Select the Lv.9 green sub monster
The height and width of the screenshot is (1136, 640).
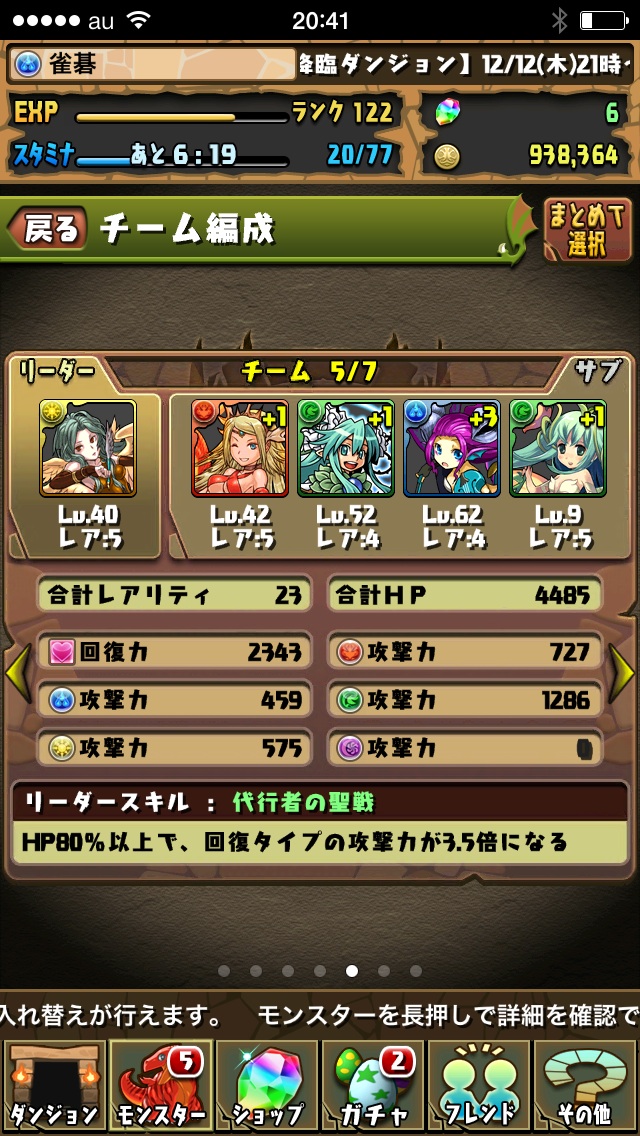tap(557, 448)
